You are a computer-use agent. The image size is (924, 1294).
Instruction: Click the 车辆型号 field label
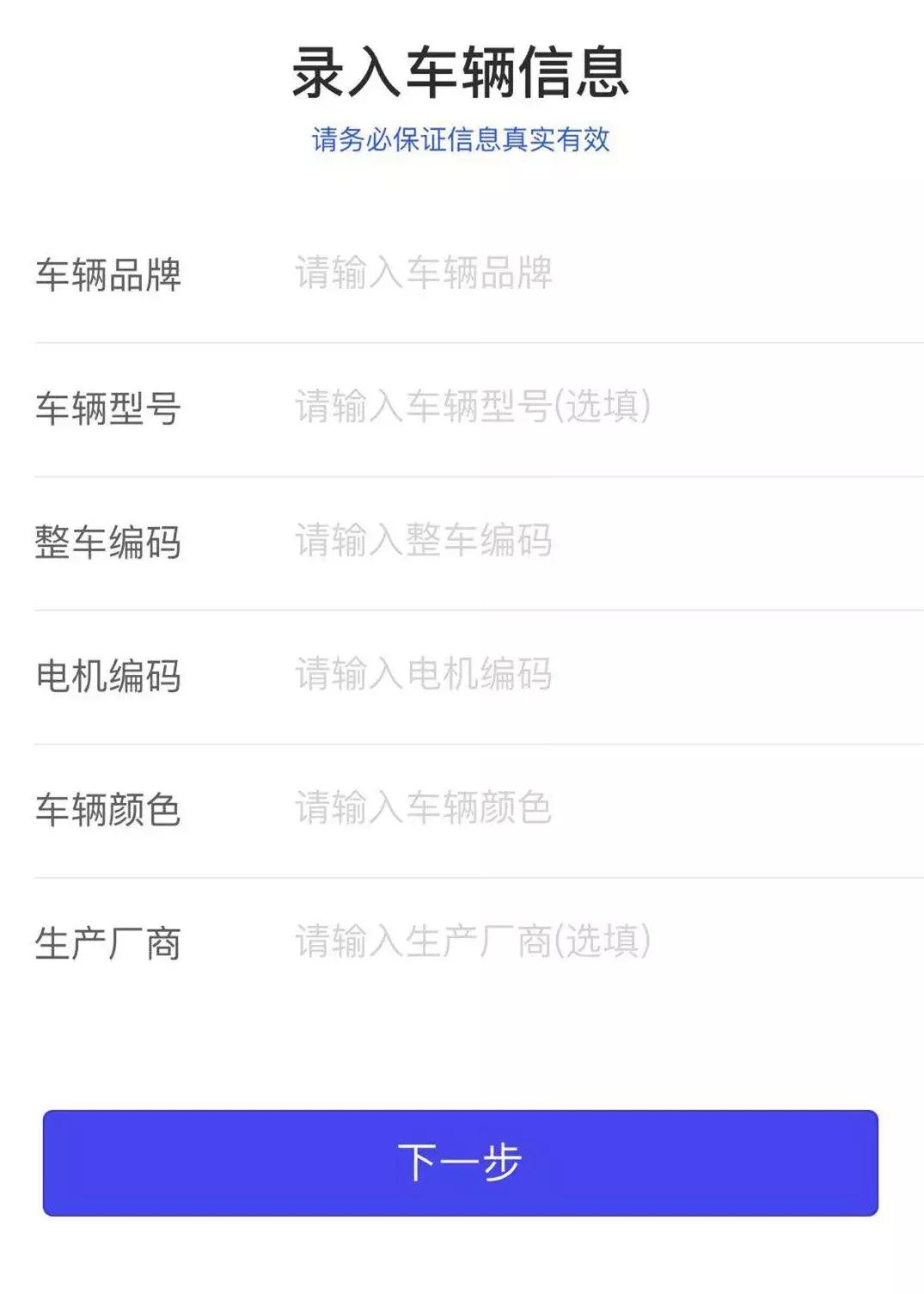pos(109,406)
